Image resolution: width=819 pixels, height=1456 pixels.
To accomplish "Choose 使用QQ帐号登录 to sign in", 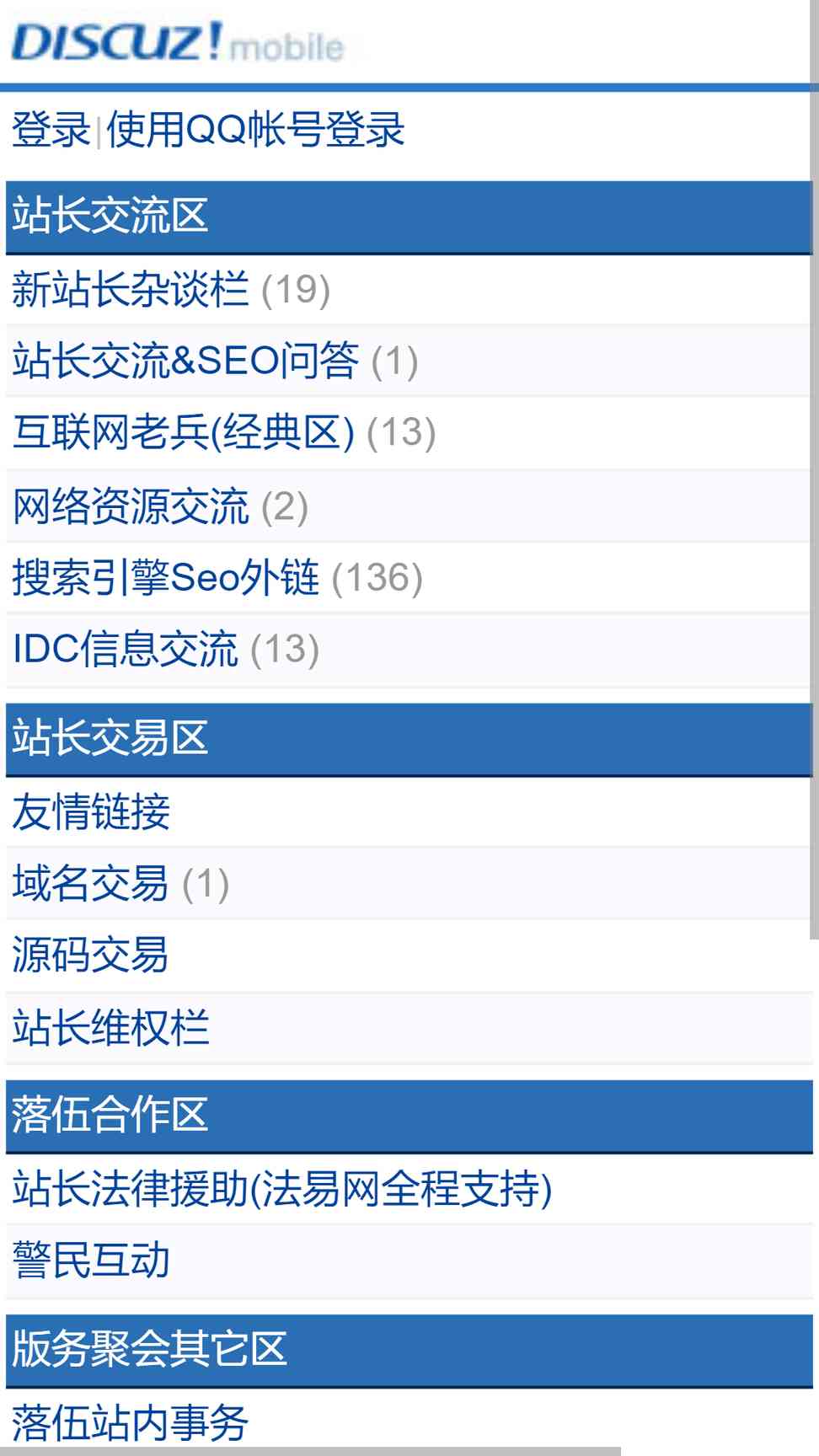I will pos(255,130).
